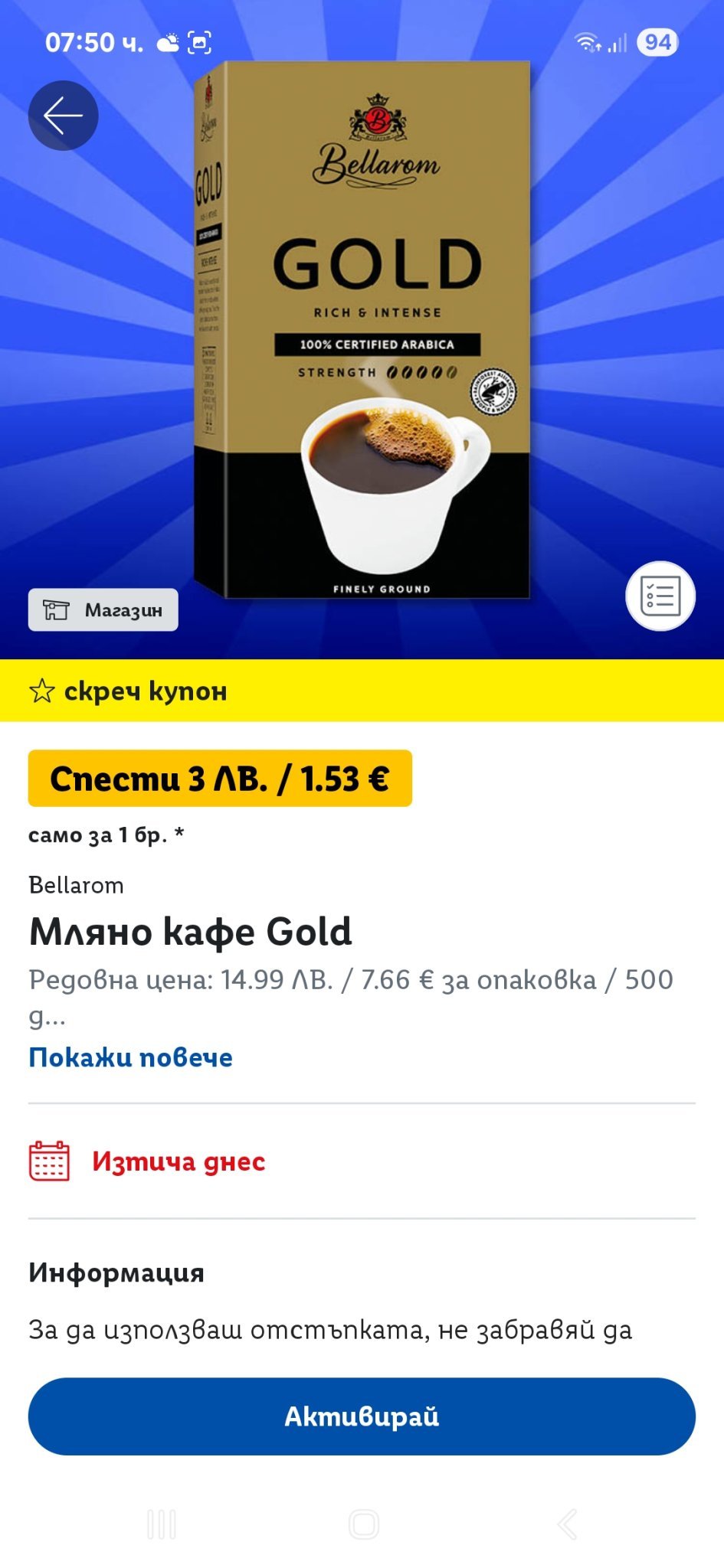Tap the Магазин store chip
The image size is (724, 1568).
103,610
